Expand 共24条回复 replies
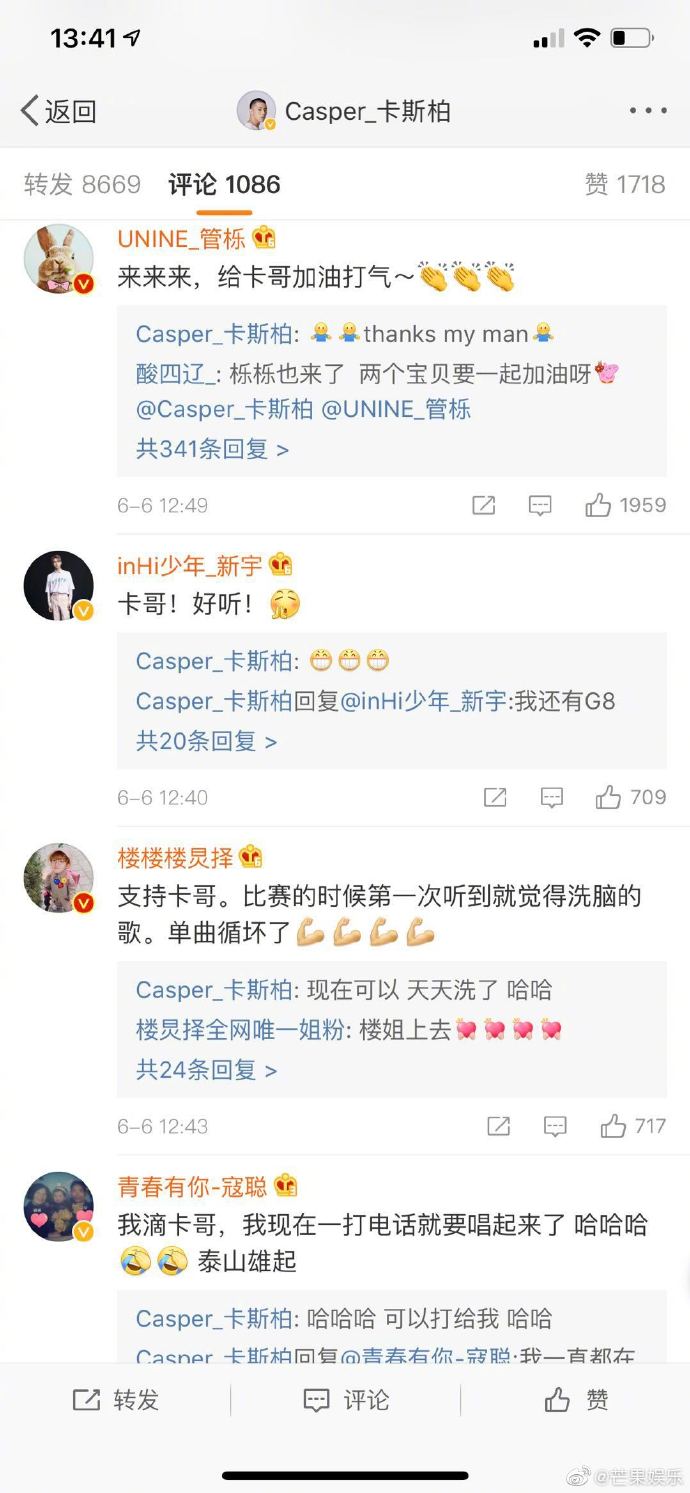Viewport: 690px width, 1493px height. 206,1070
